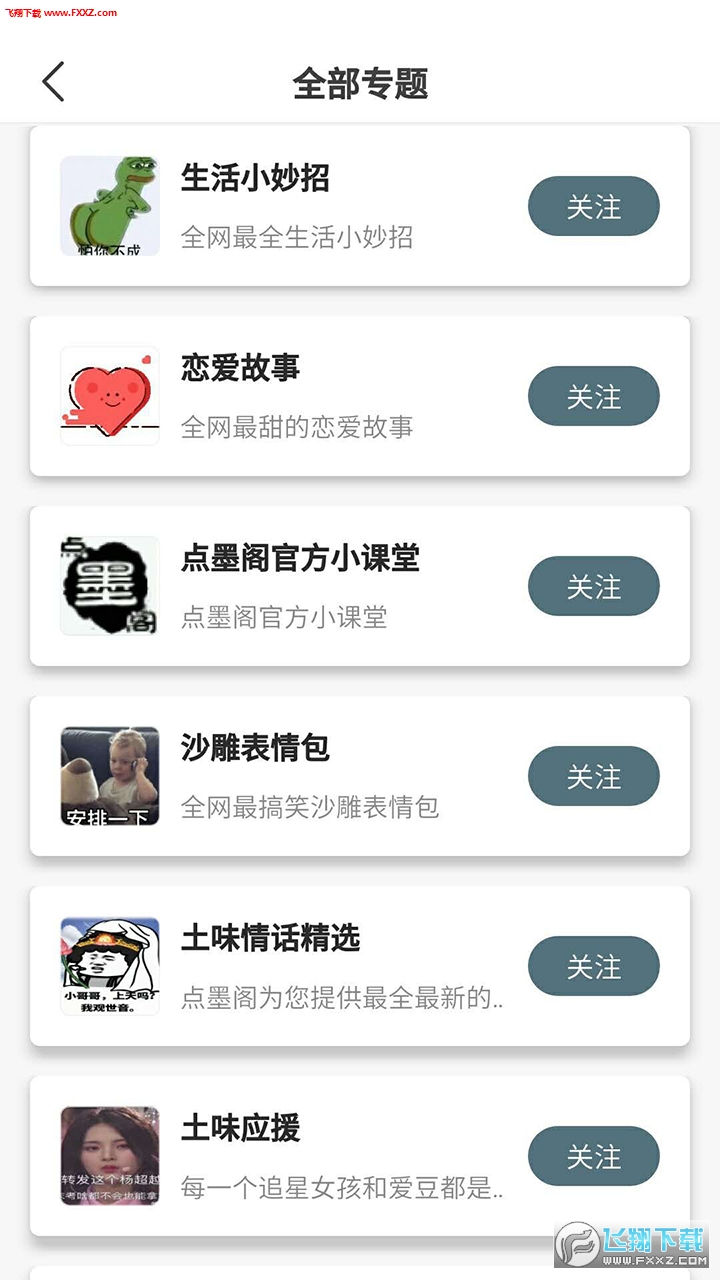Follow 点墨阁官方小课堂

(x=593, y=587)
